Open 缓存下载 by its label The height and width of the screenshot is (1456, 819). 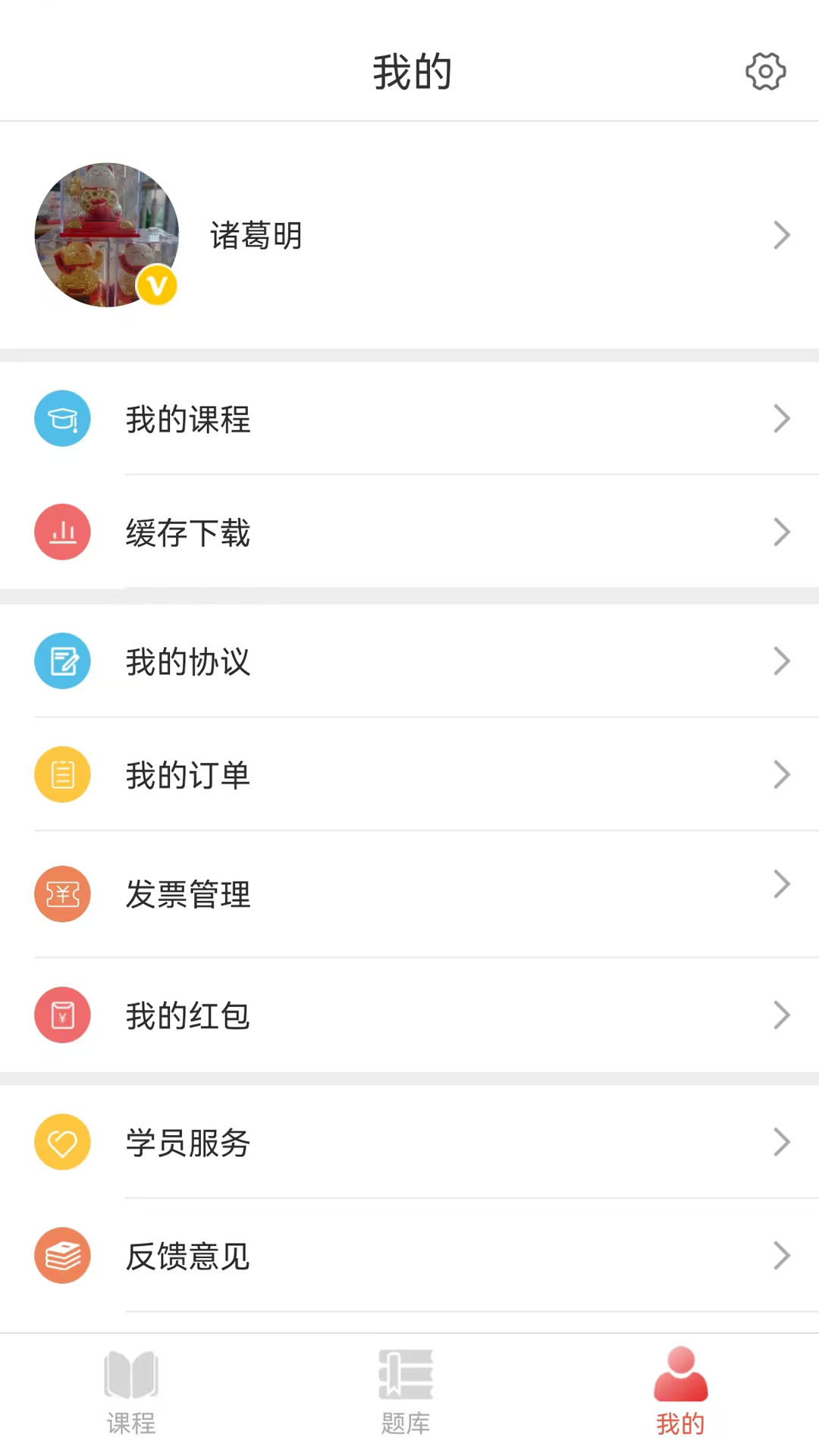click(187, 532)
